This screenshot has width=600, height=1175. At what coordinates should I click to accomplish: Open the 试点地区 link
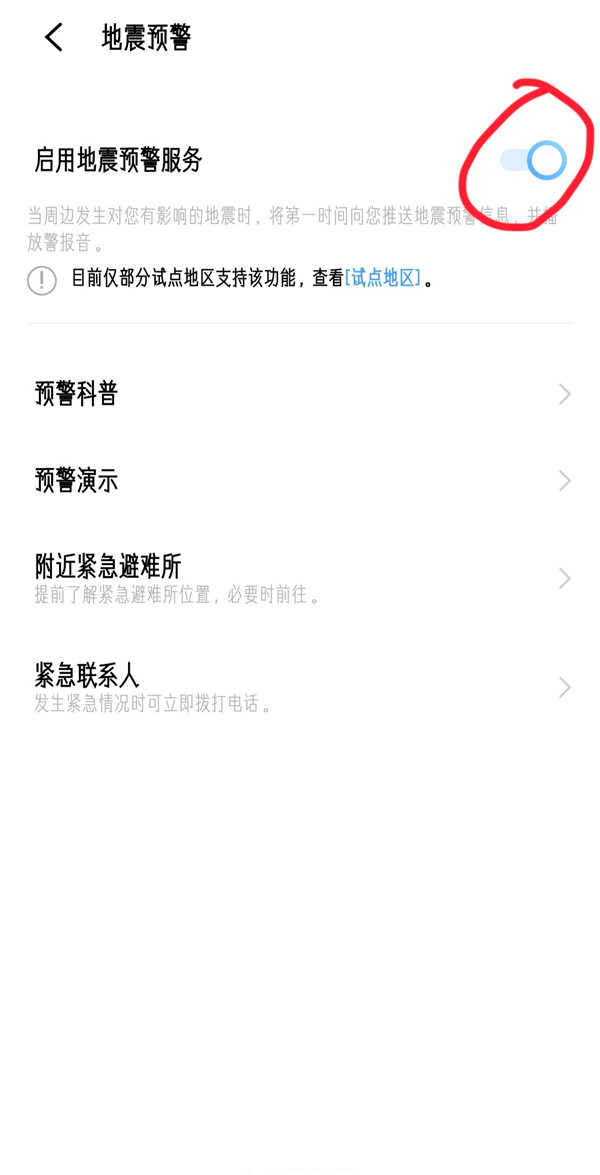coord(383,278)
